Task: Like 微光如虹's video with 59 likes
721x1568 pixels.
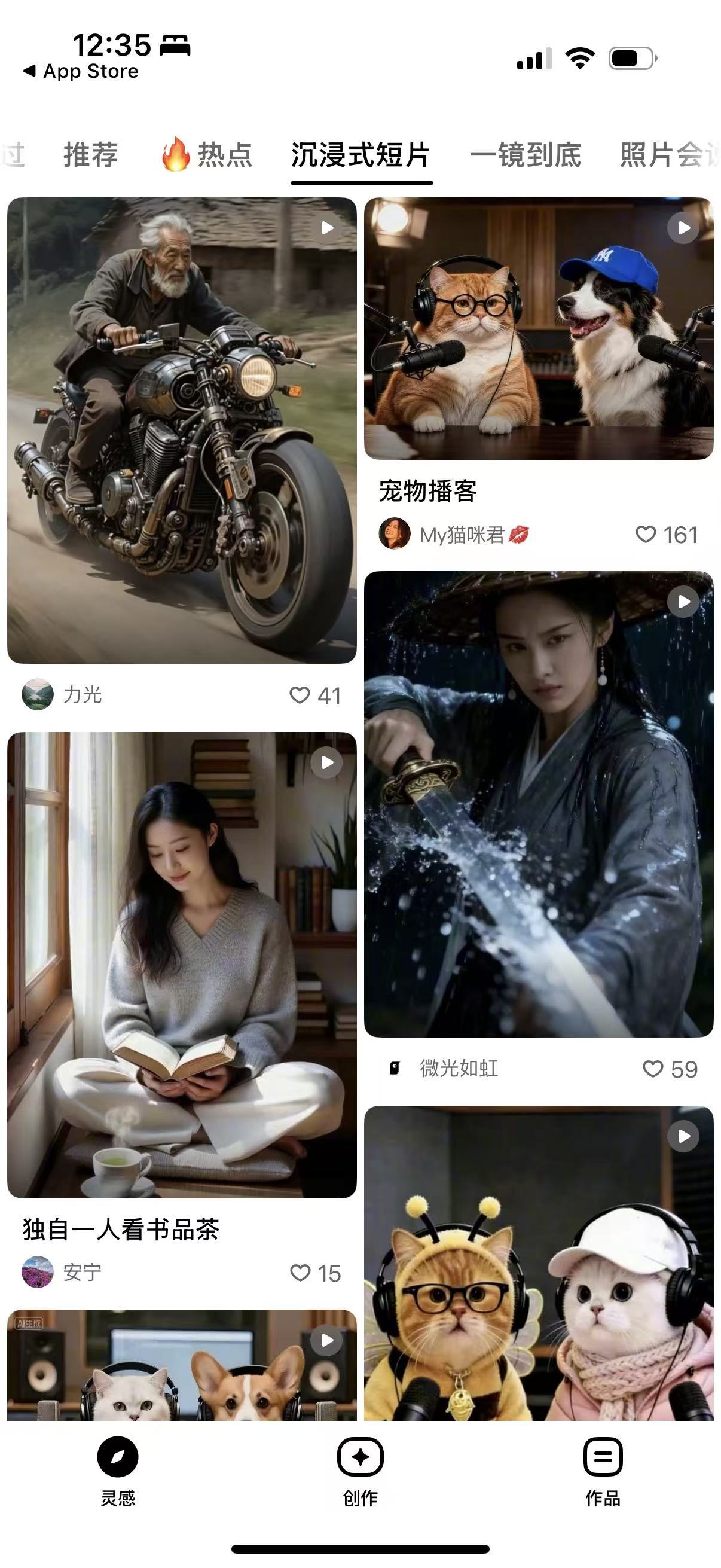Action: (x=653, y=1069)
